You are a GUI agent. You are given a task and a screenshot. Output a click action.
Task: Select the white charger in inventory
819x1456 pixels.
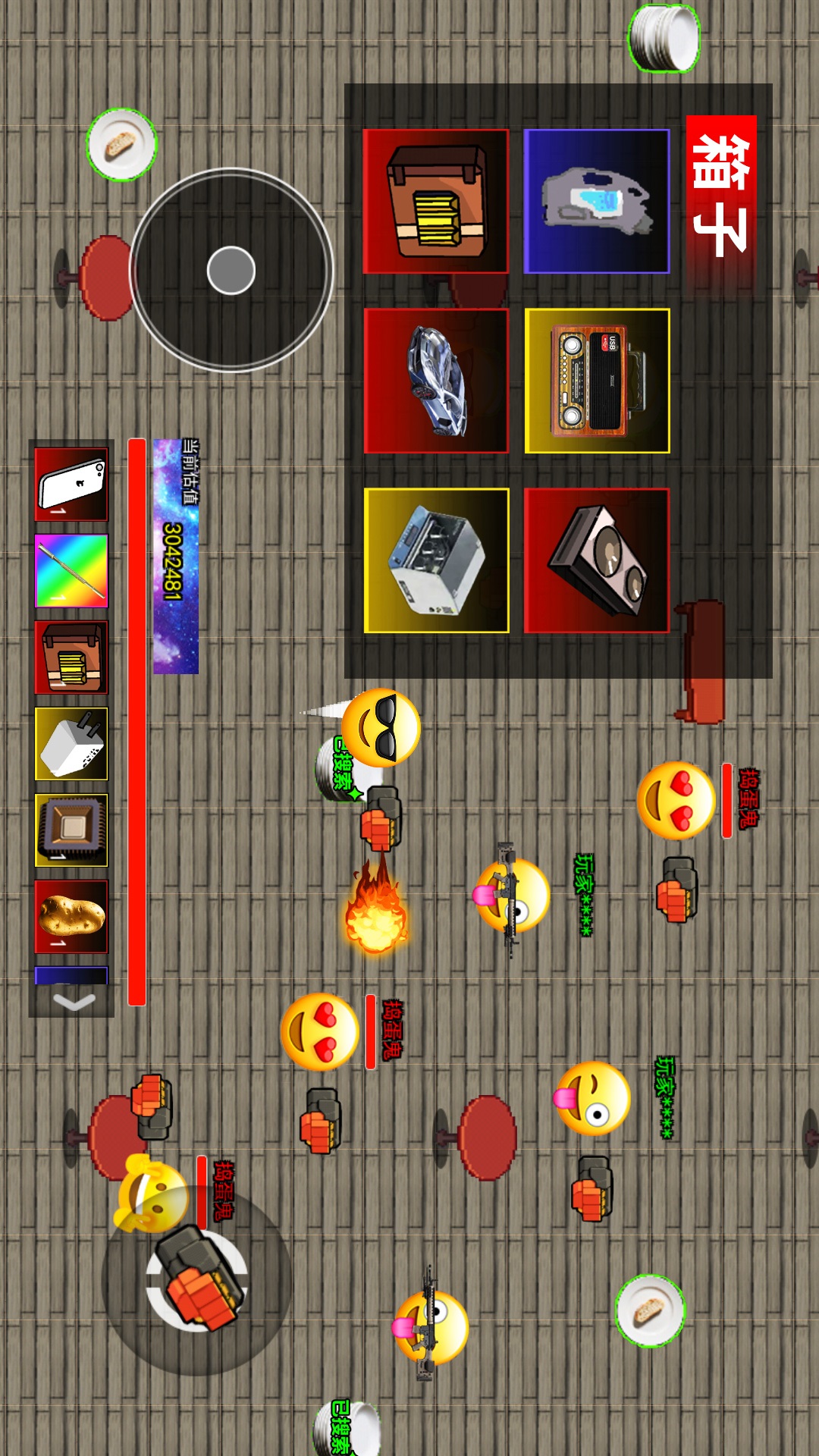pos(71,743)
